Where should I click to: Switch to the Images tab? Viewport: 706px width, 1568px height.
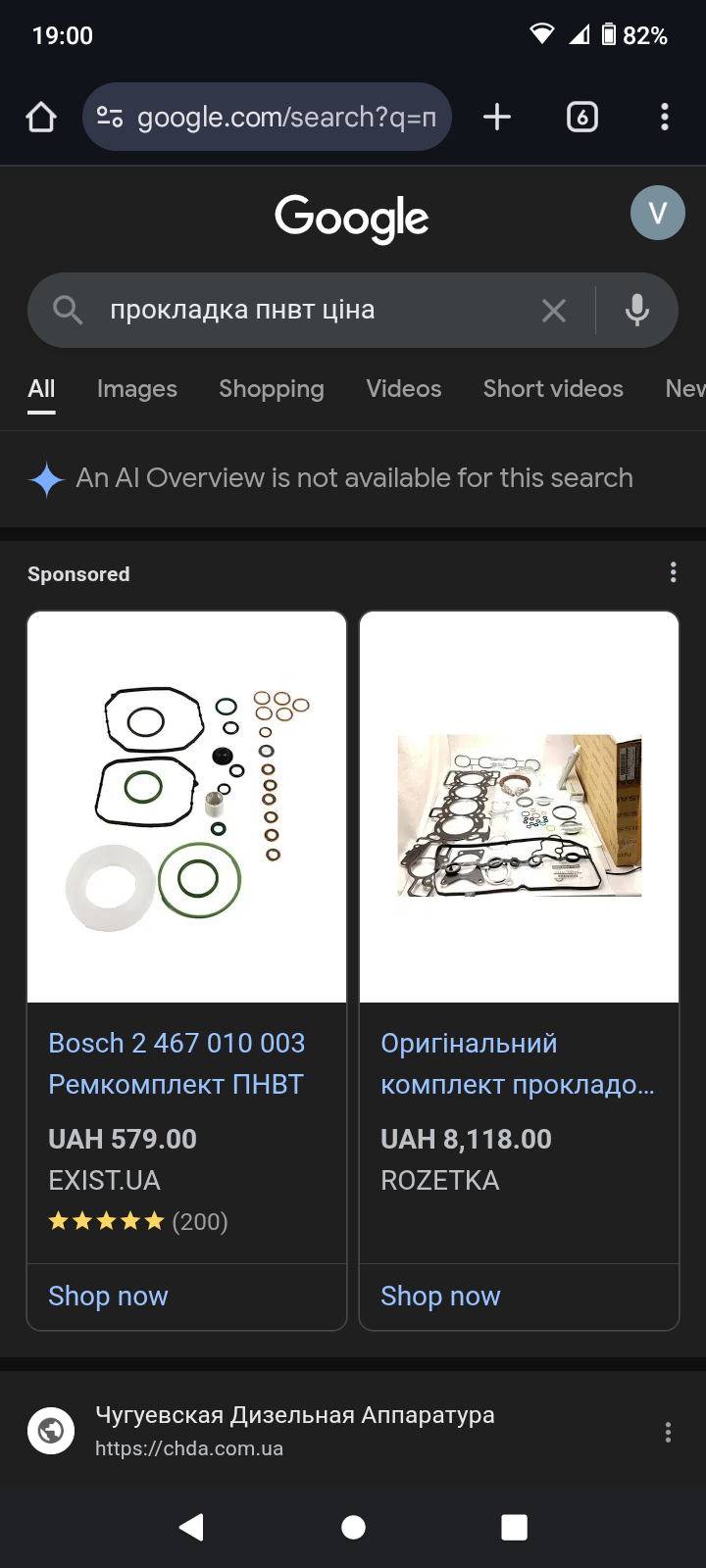point(137,389)
